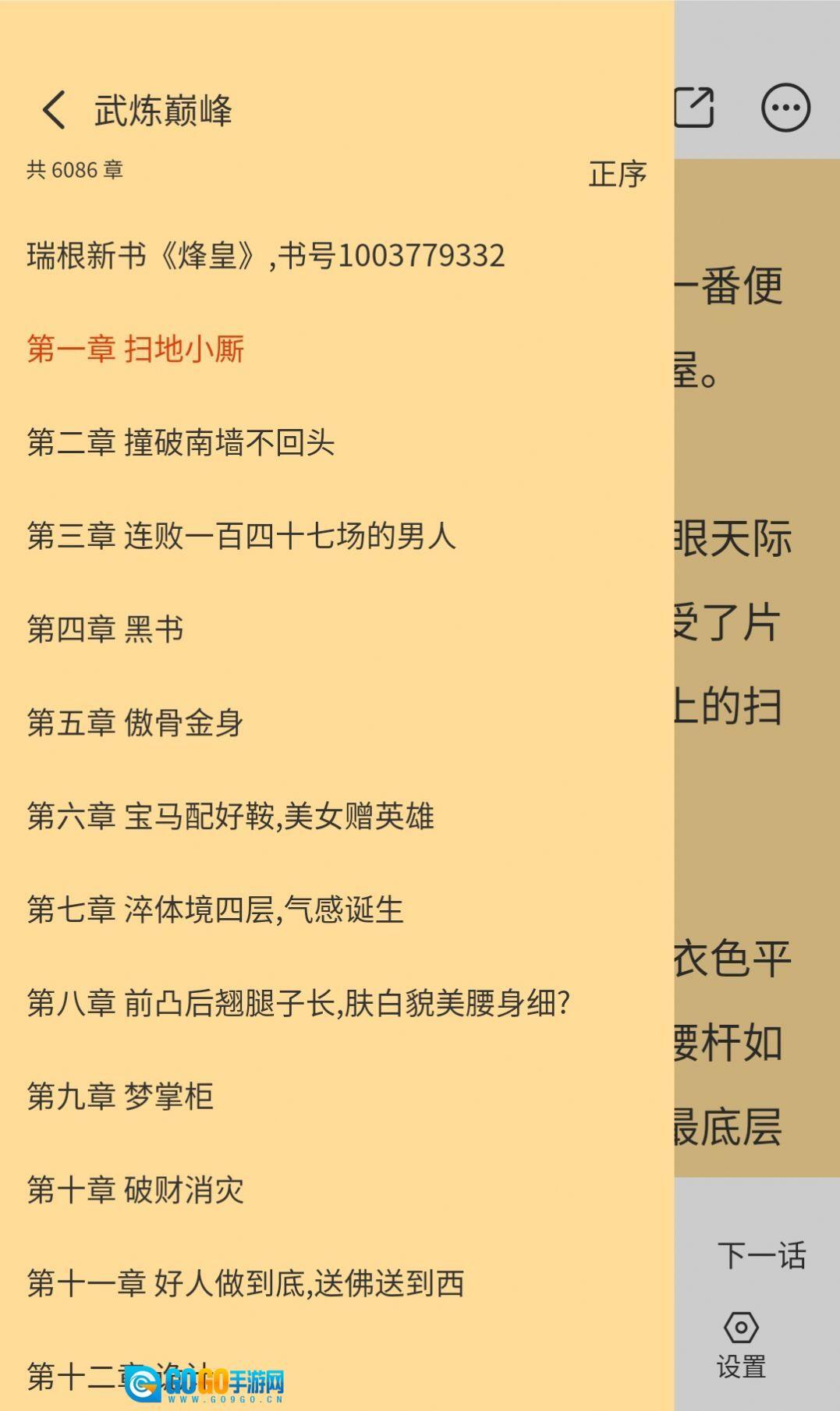
Task: Open the share icon in top bar
Action: [694, 108]
